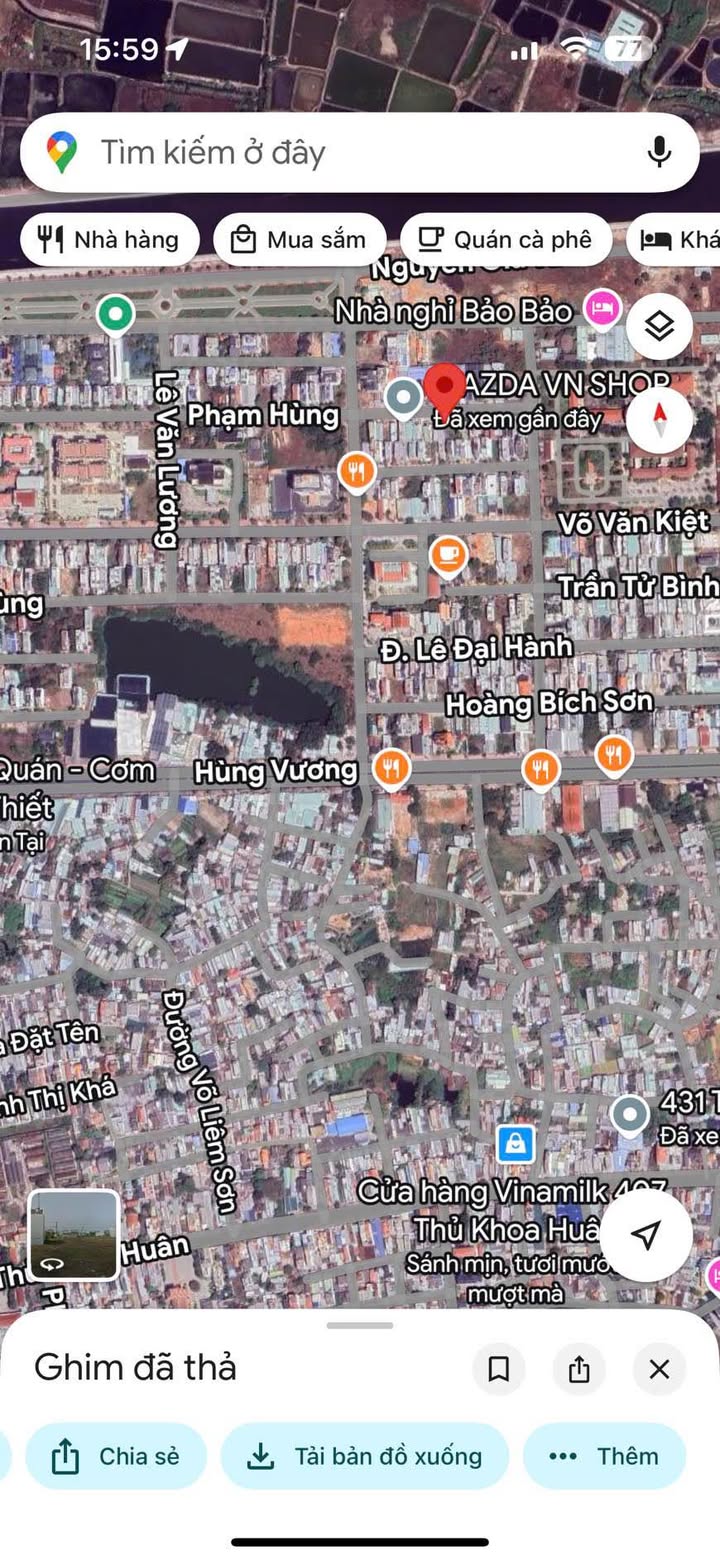Filter by Mua sắm chip
720x1560 pixels.
click(x=300, y=240)
